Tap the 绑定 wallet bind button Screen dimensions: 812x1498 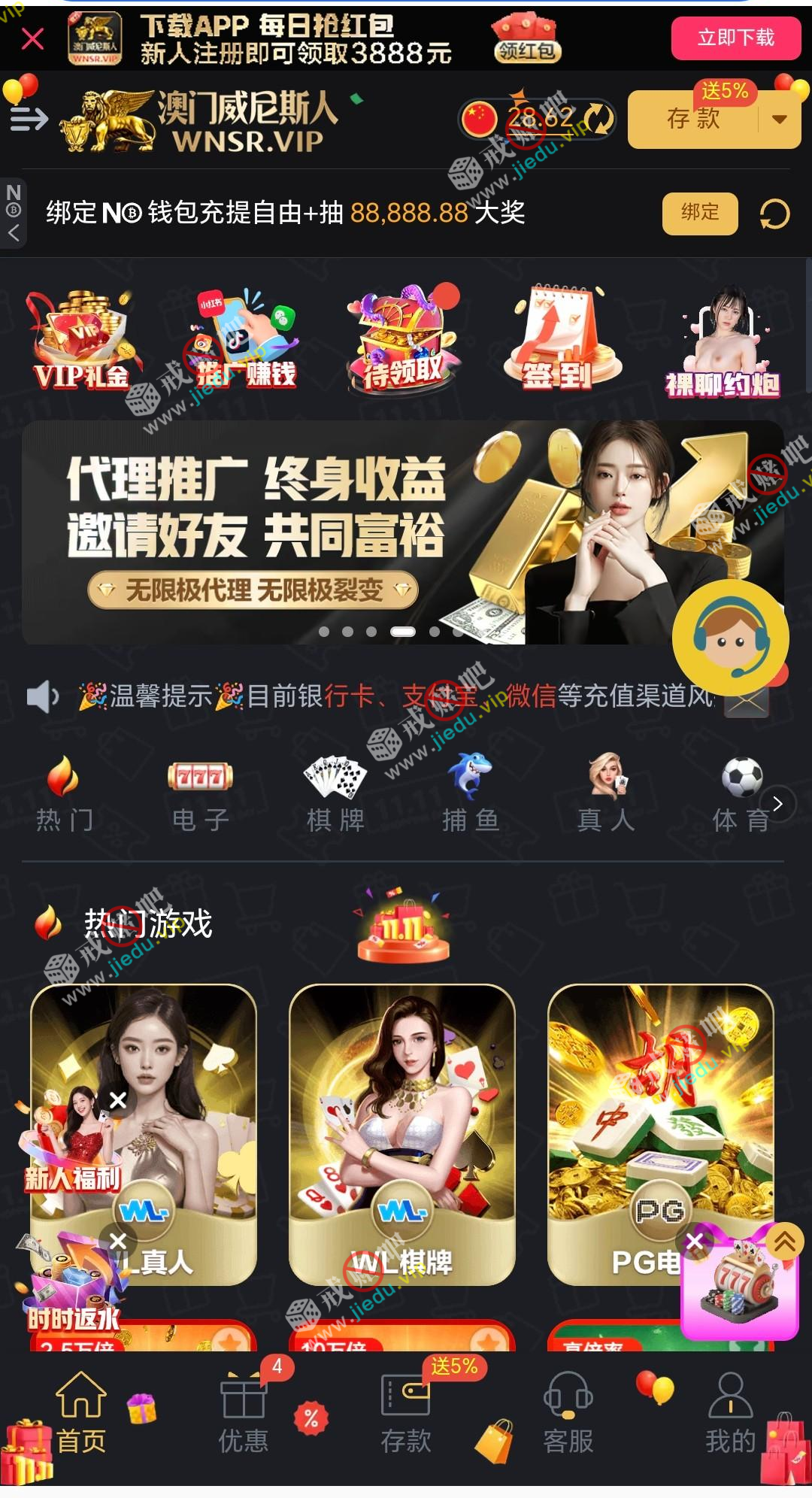coord(699,214)
